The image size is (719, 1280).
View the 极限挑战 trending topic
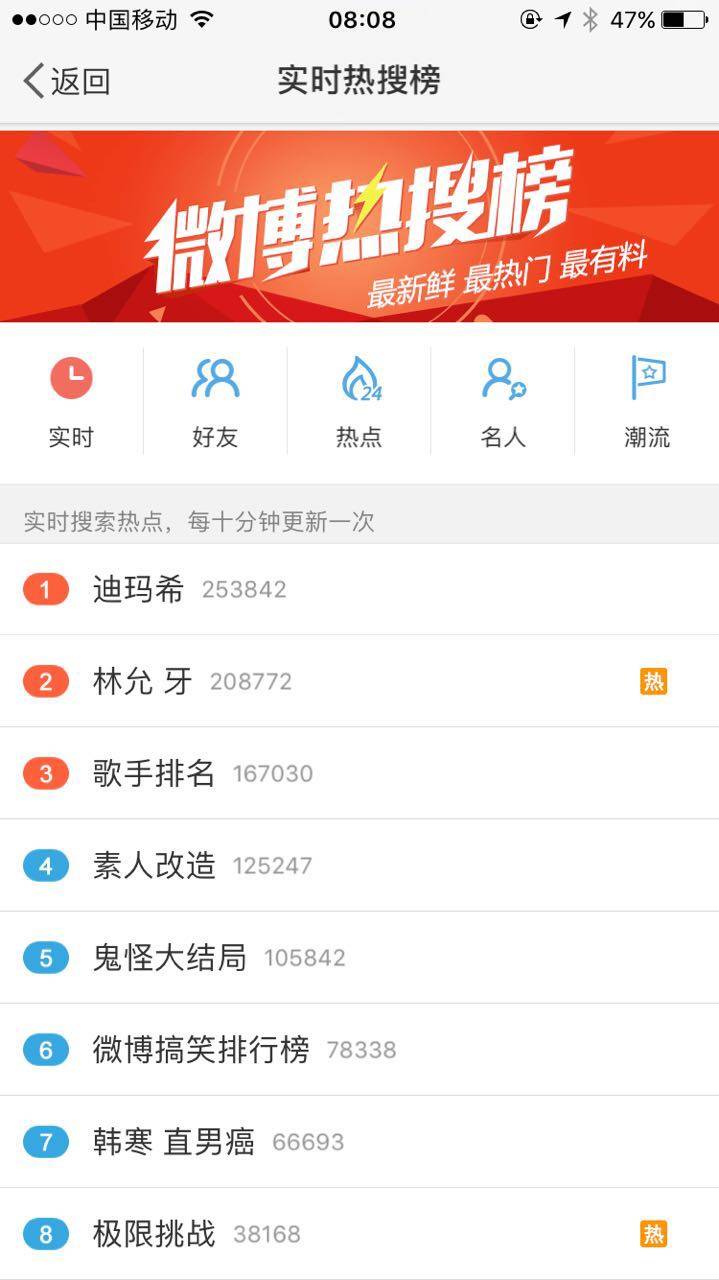coord(154,1234)
